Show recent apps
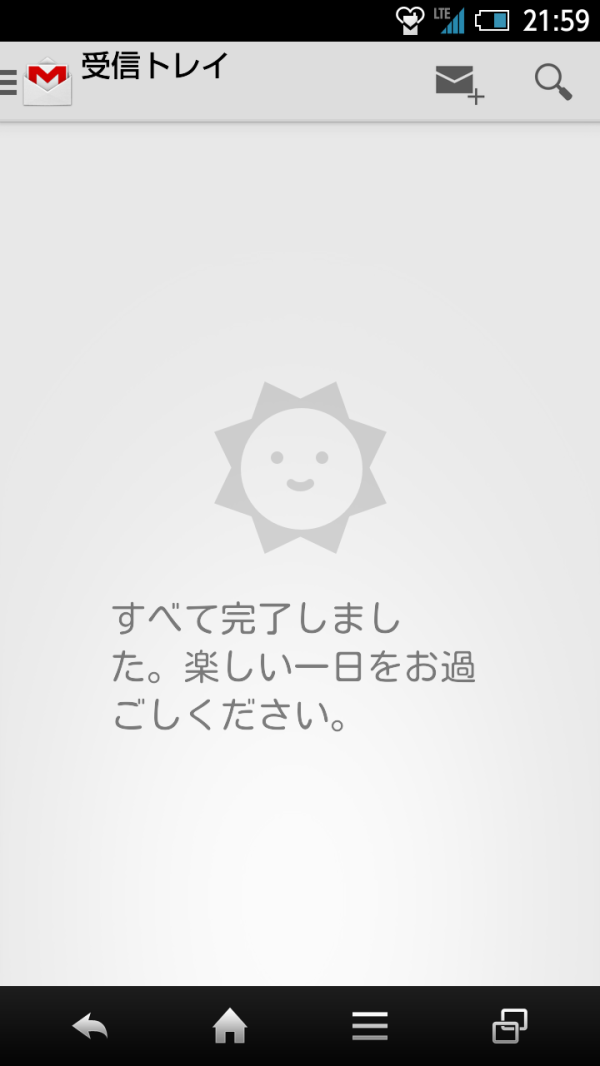 coord(510,1026)
